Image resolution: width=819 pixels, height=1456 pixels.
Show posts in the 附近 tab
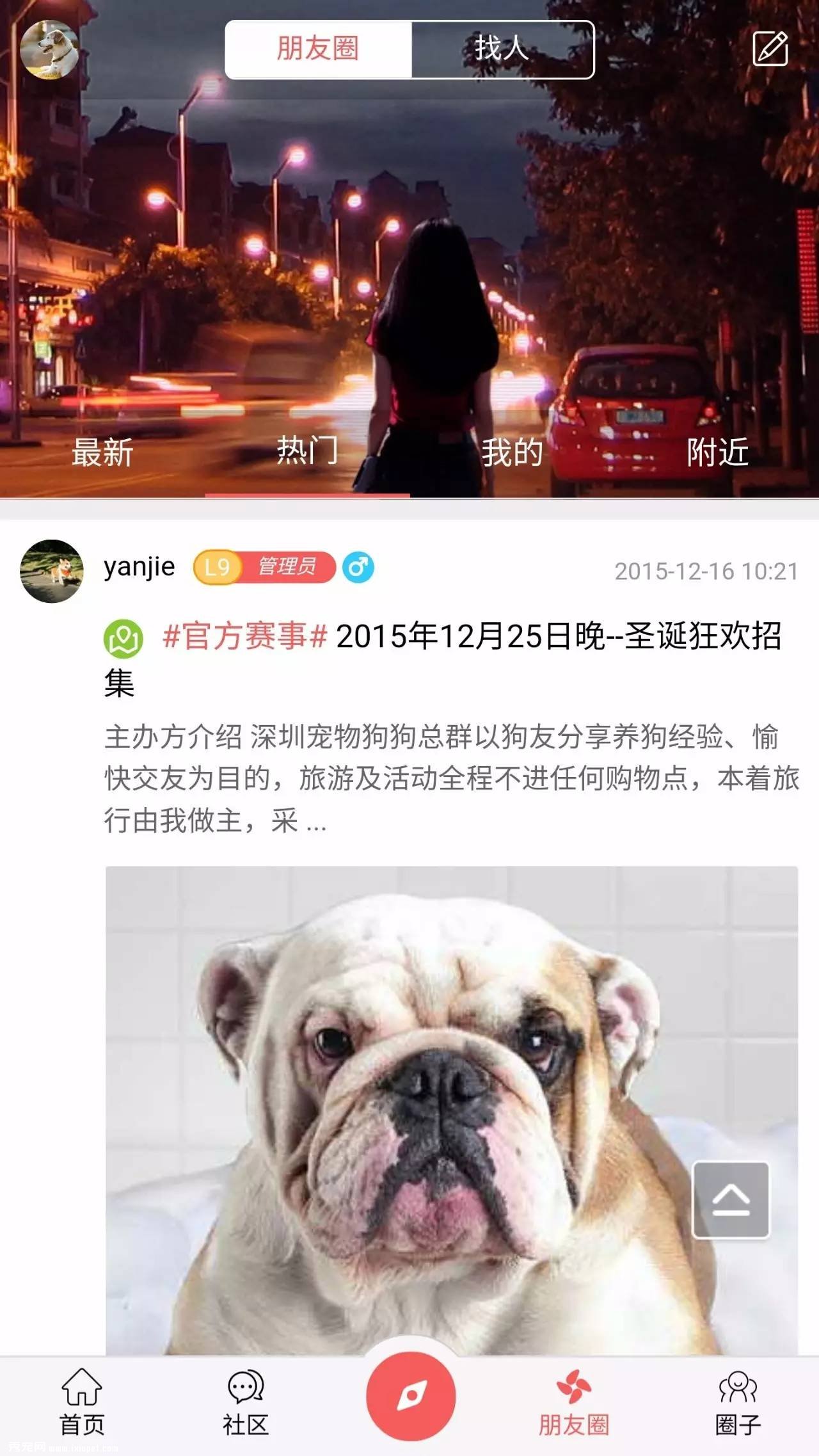click(717, 452)
